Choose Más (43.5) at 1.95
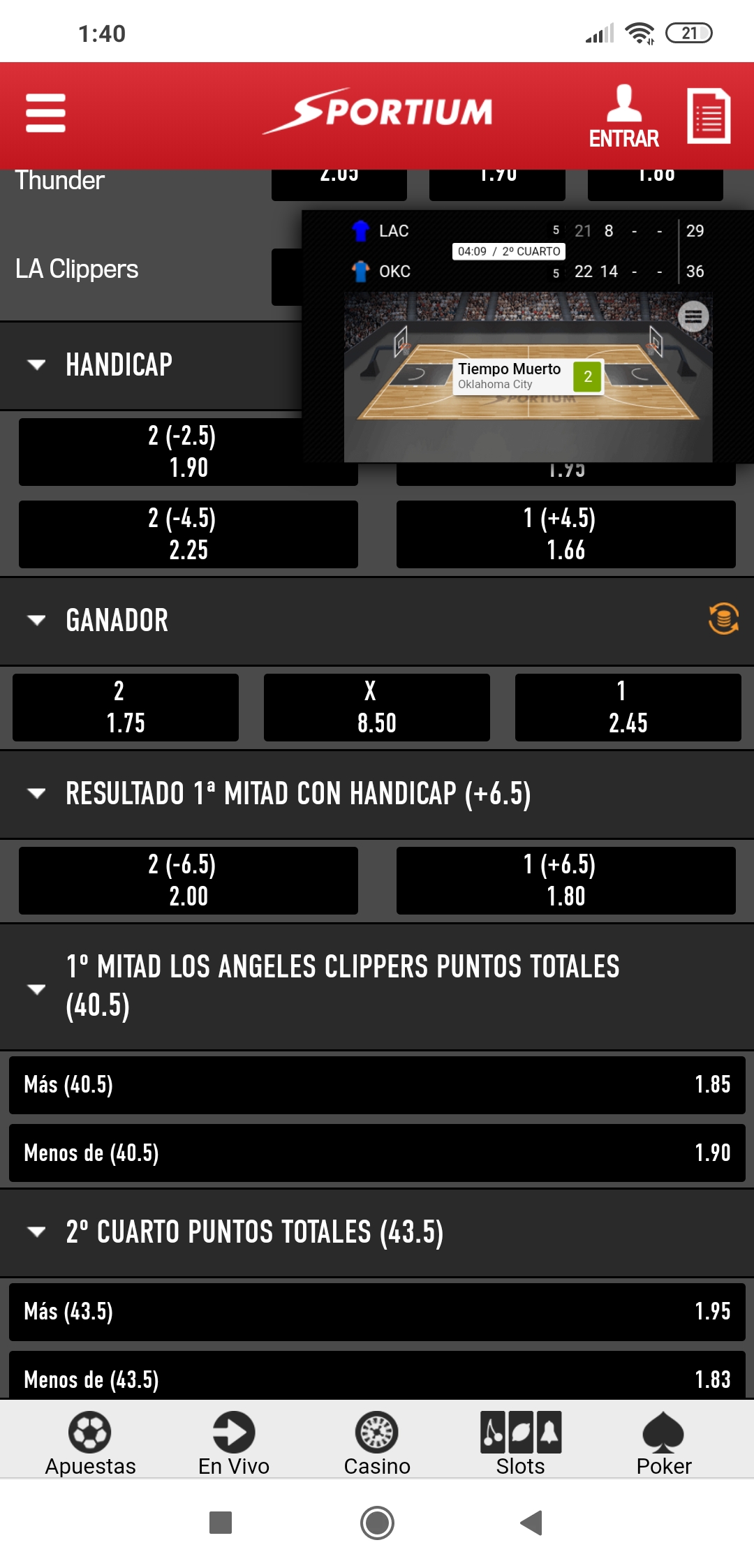The width and height of the screenshot is (754, 1568). 377,1312
